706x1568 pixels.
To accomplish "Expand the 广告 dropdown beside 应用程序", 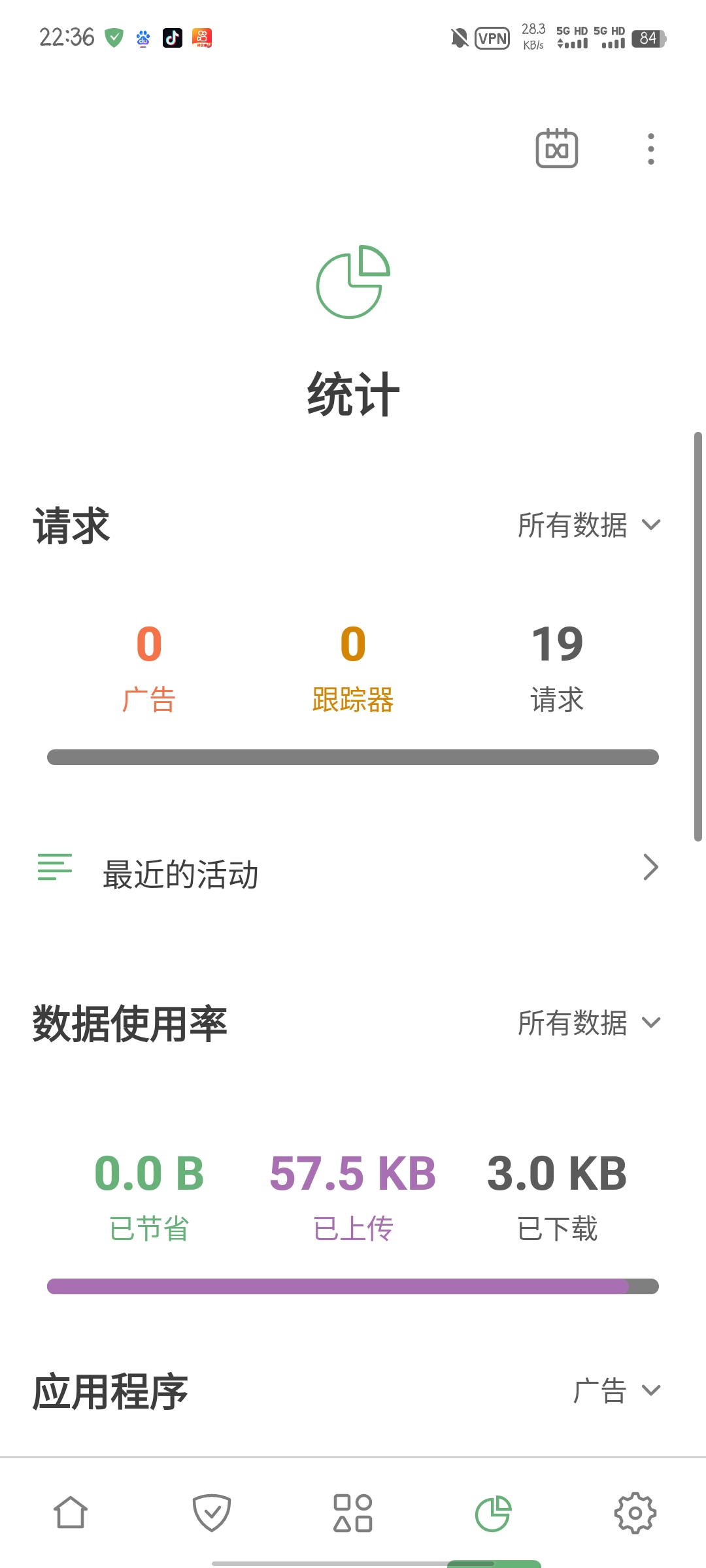I will 616,1390.
